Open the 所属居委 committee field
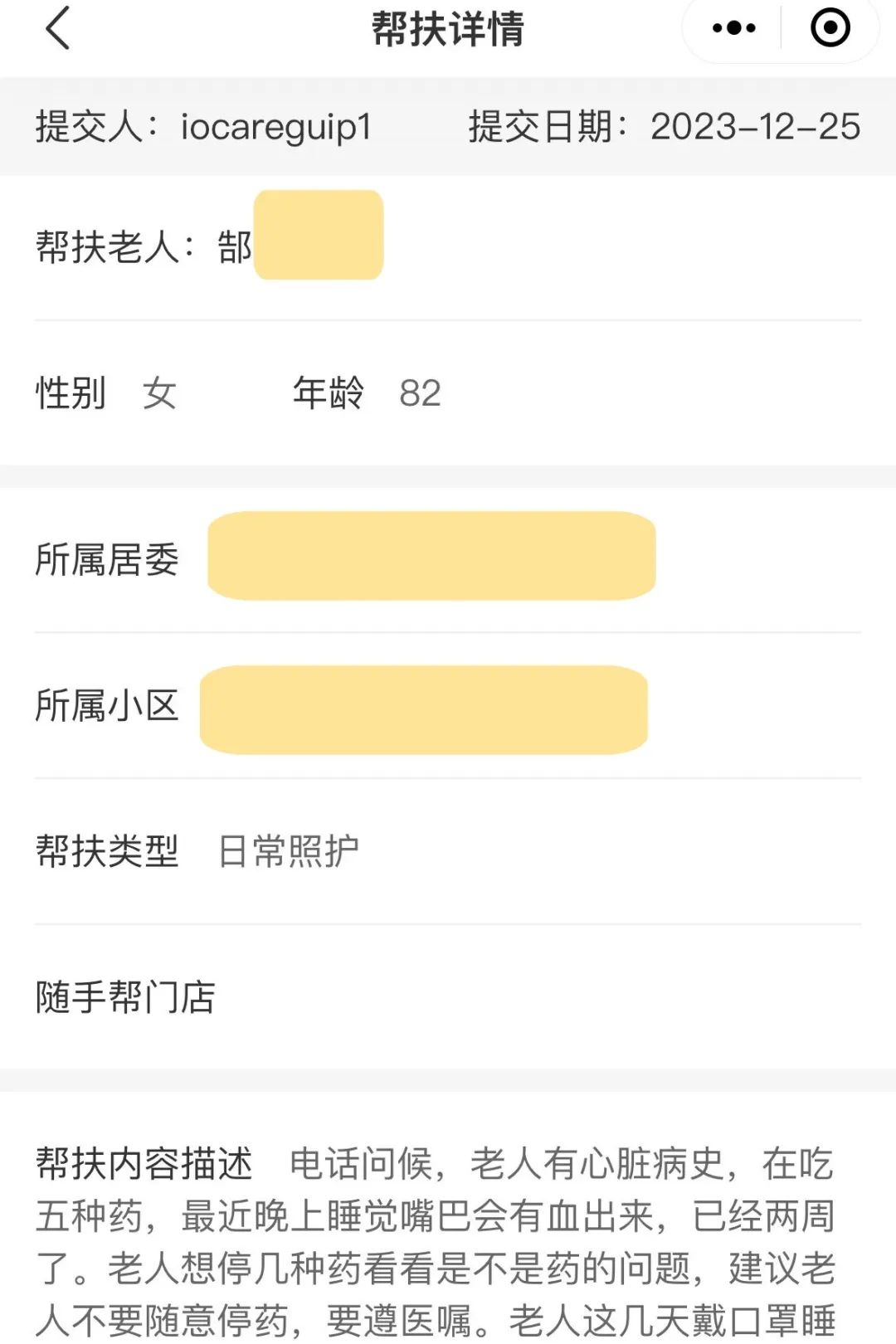The height and width of the screenshot is (1344, 896). [x=431, y=558]
